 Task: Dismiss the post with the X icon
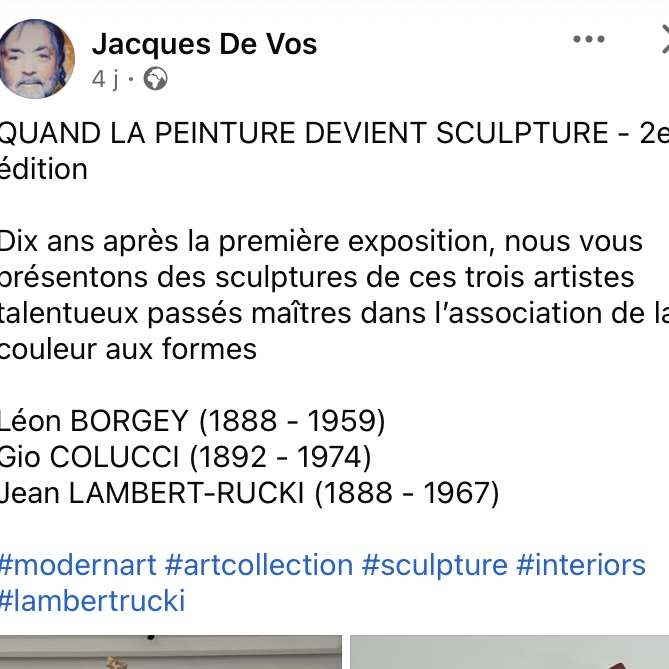pos(664,40)
